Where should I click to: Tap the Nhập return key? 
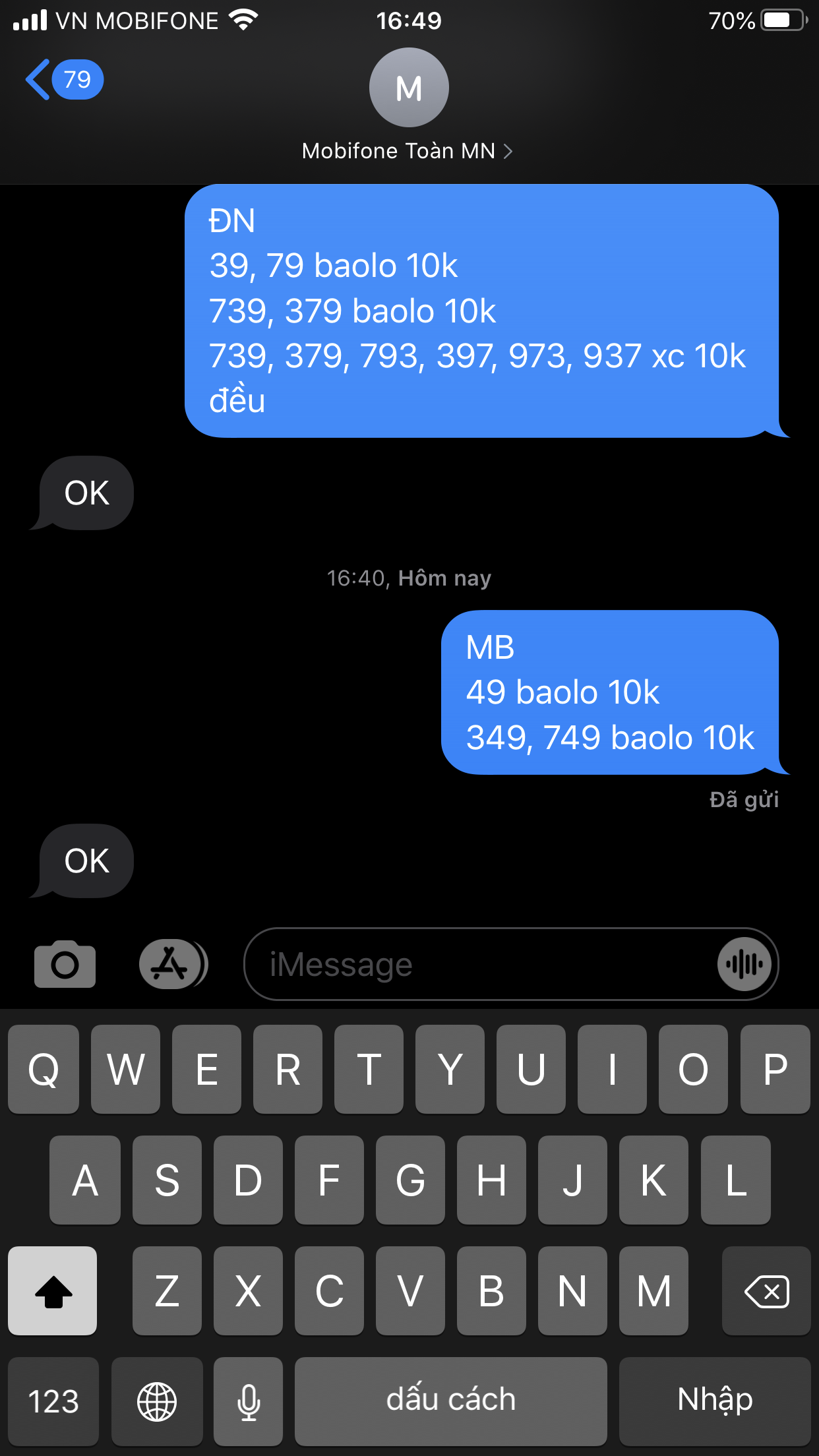(x=715, y=1401)
